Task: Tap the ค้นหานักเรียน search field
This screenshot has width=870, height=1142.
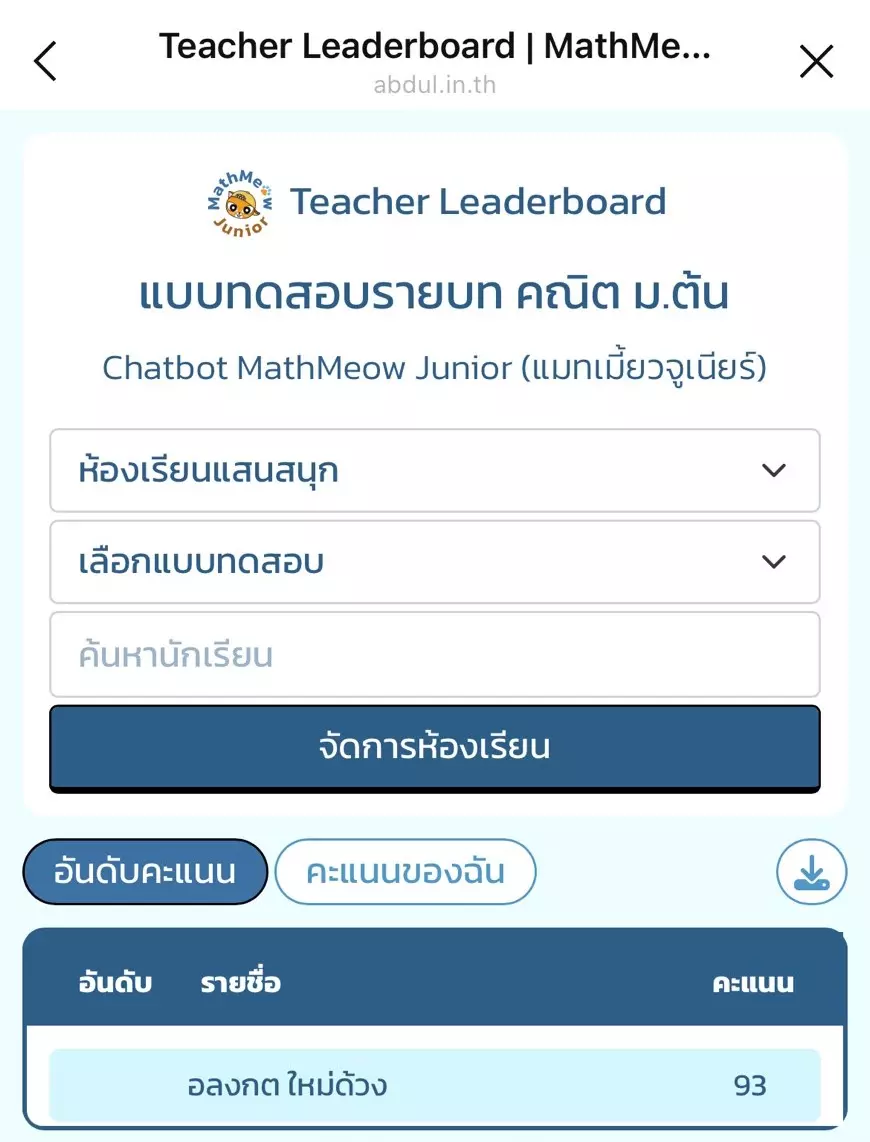Action: click(434, 655)
